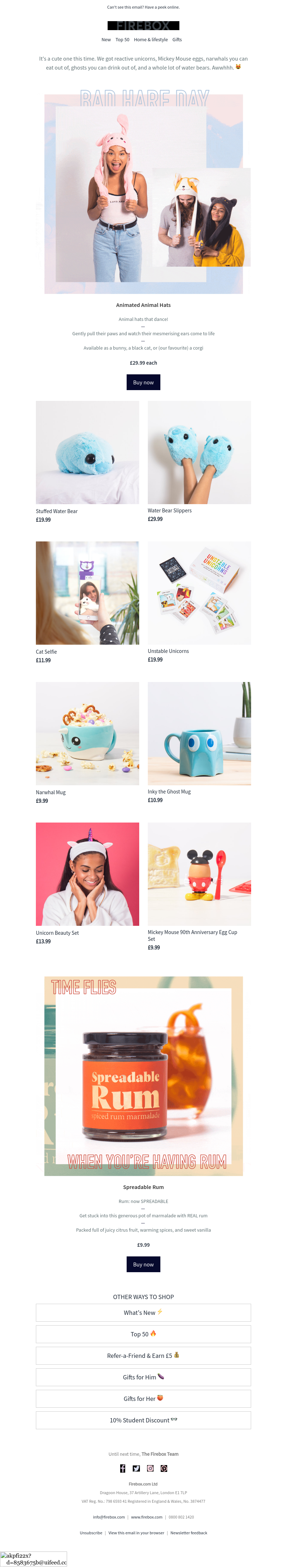Viewport: 287px width, 1568px height.
Task: View the Stuffed Water Bear product
Action: point(87,452)
